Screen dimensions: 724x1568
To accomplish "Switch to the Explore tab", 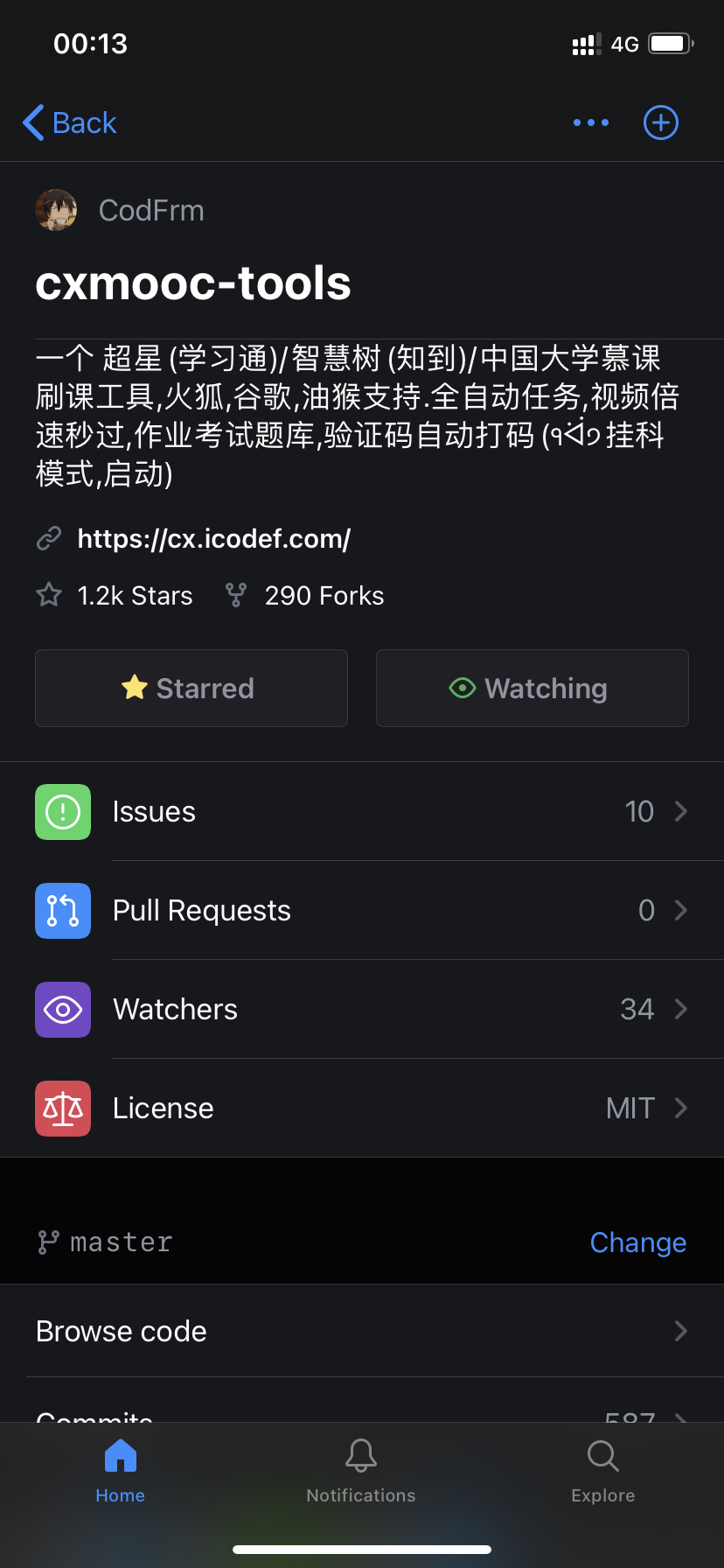I will tap(602, 1472).
